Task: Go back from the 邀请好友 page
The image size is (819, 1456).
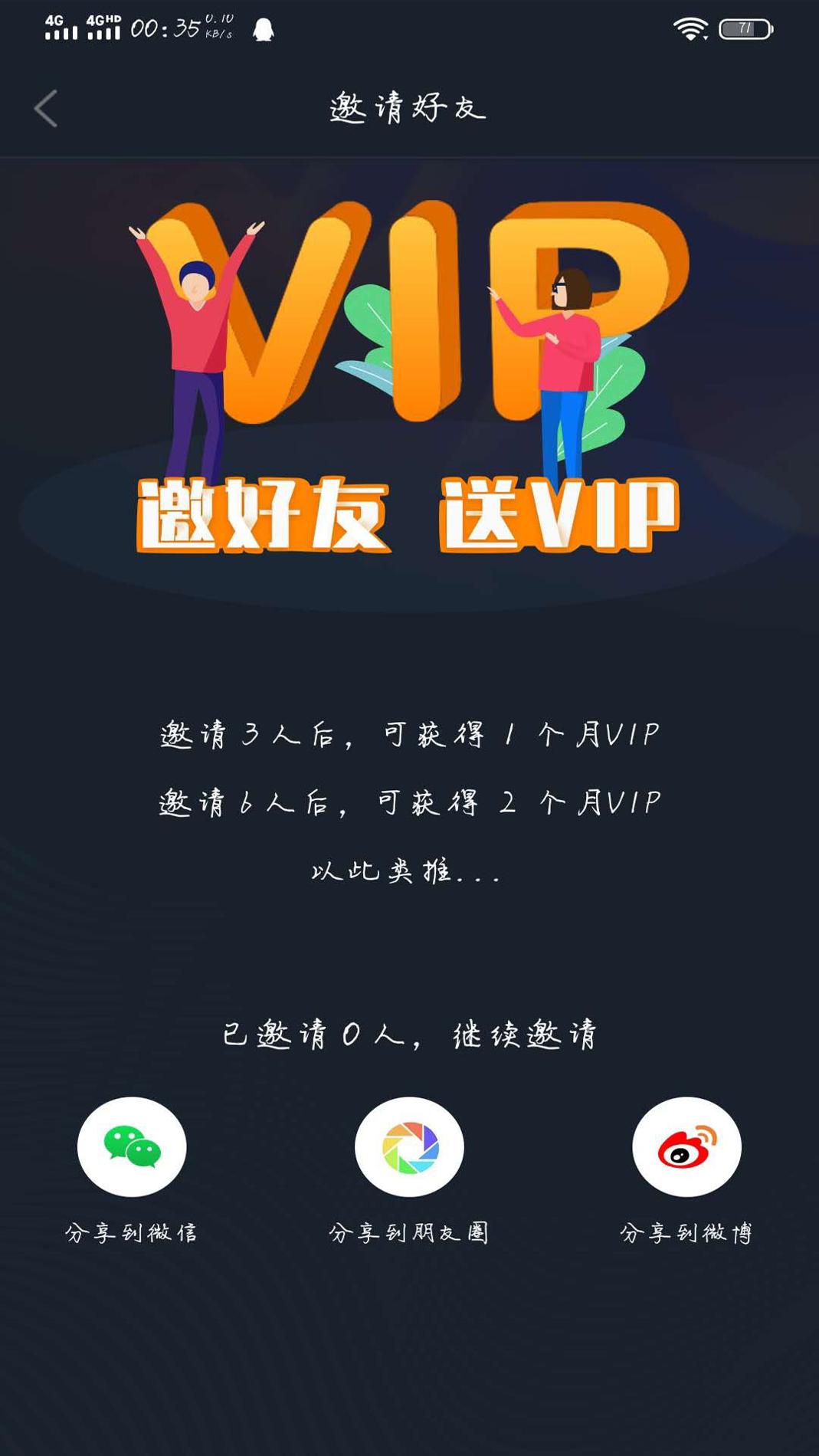Action: click(46, 108)
